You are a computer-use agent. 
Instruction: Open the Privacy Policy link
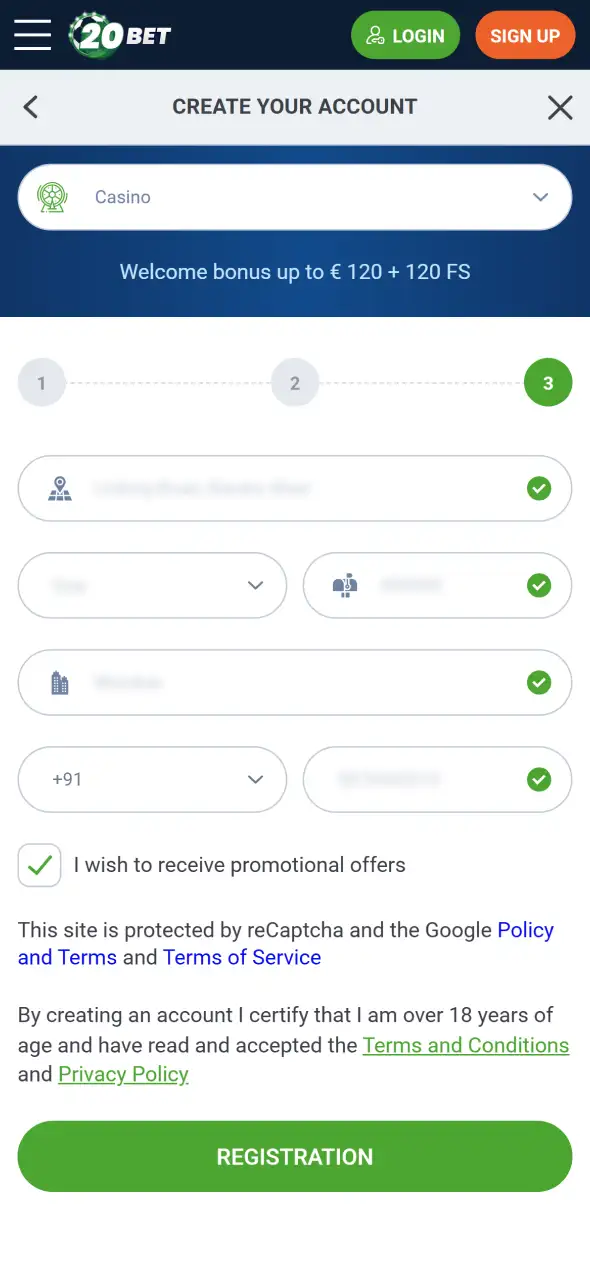(x=123, y=1074)
